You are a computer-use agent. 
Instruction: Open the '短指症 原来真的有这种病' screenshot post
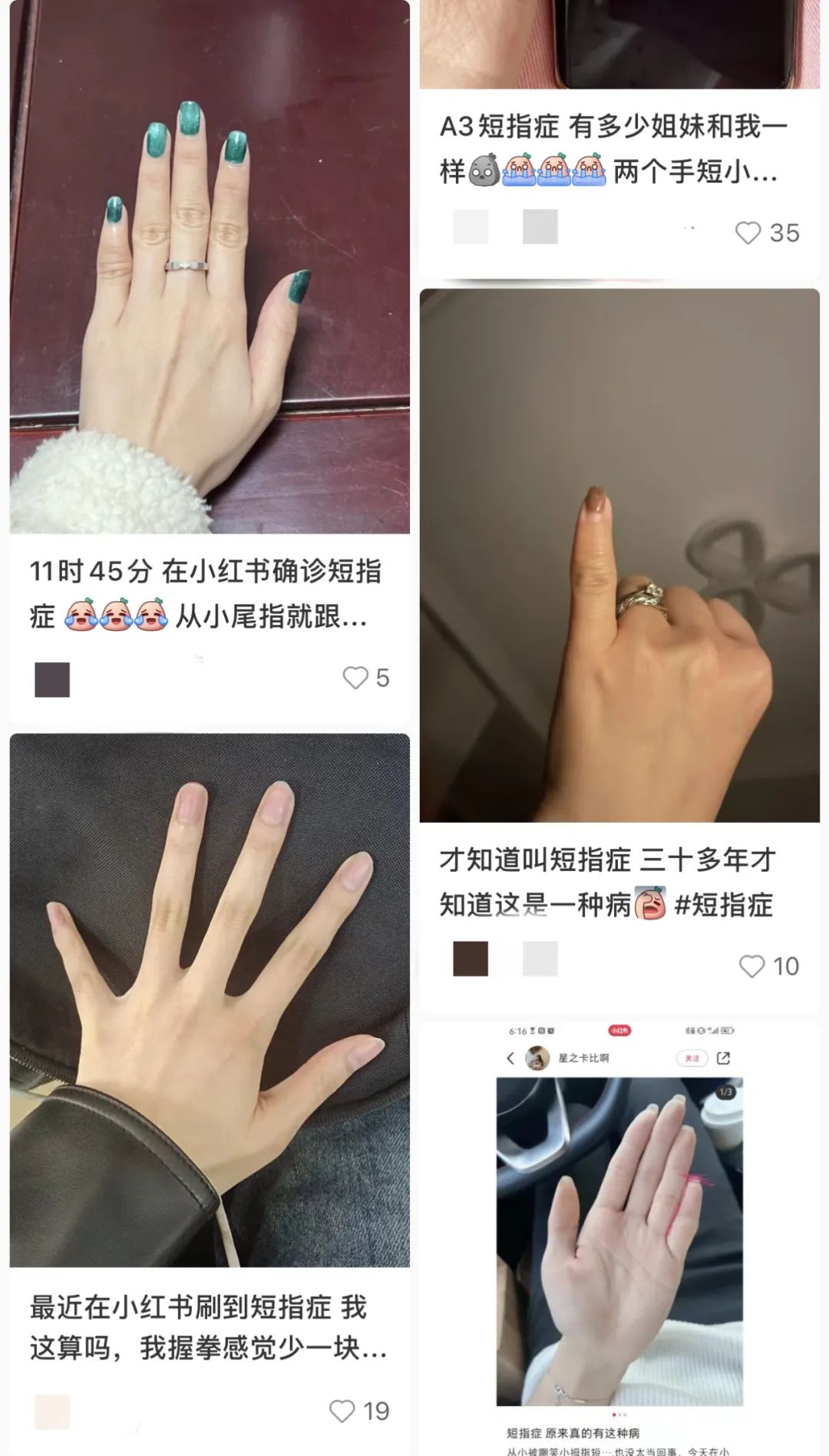(619, 1237)
